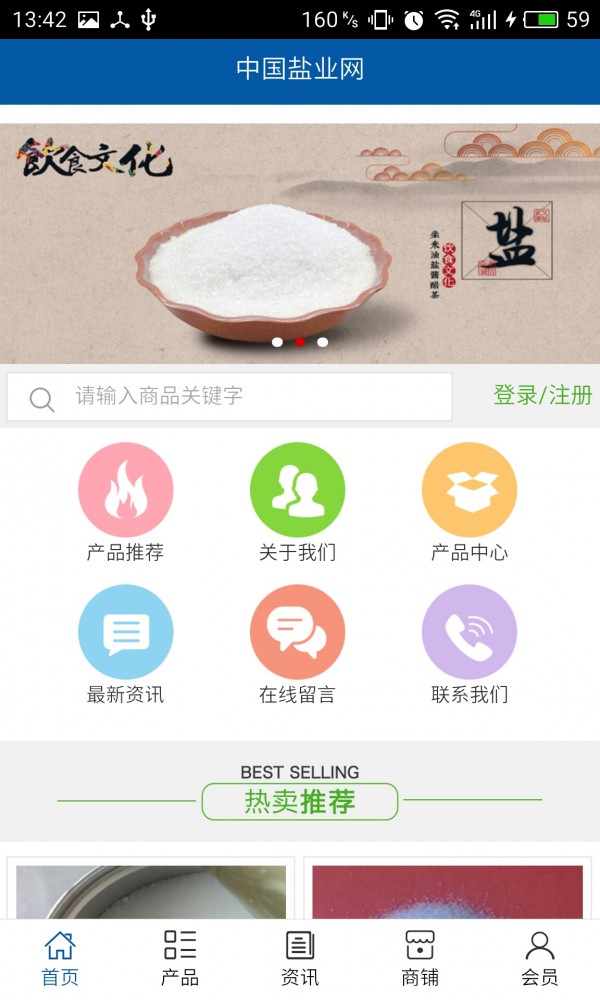Switch to 资讯 news tab
The width and height of the screenshot is (600, 1000).
click(x=300, y=958)
